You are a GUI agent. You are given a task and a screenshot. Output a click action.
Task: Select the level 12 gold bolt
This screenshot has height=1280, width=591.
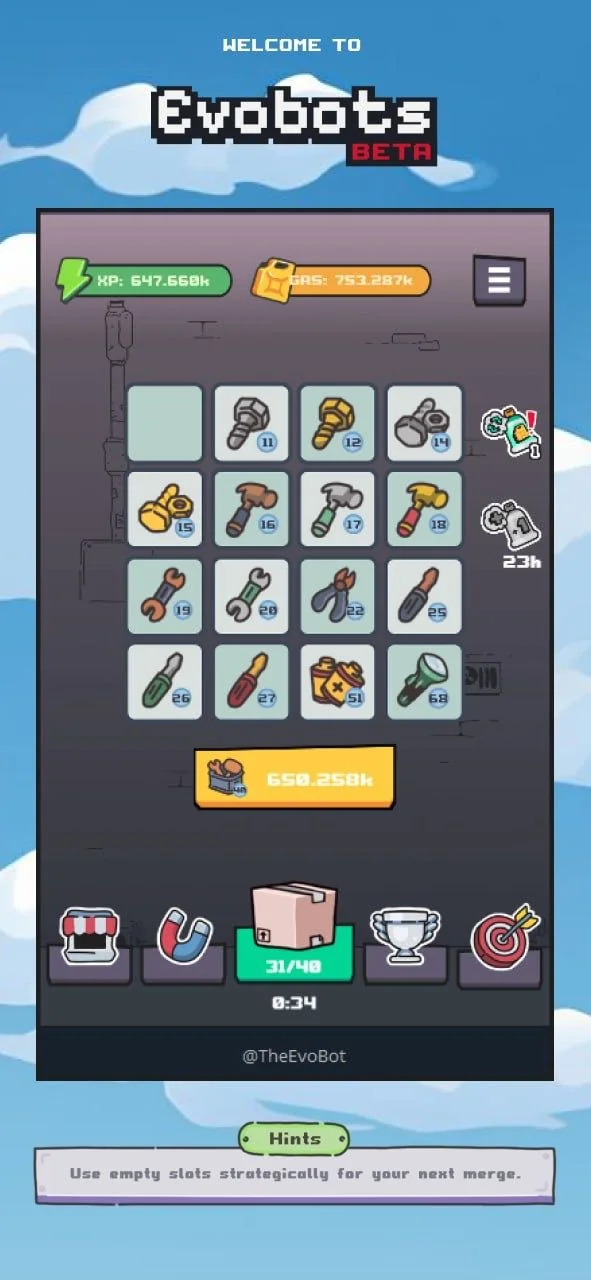[338, 423]
